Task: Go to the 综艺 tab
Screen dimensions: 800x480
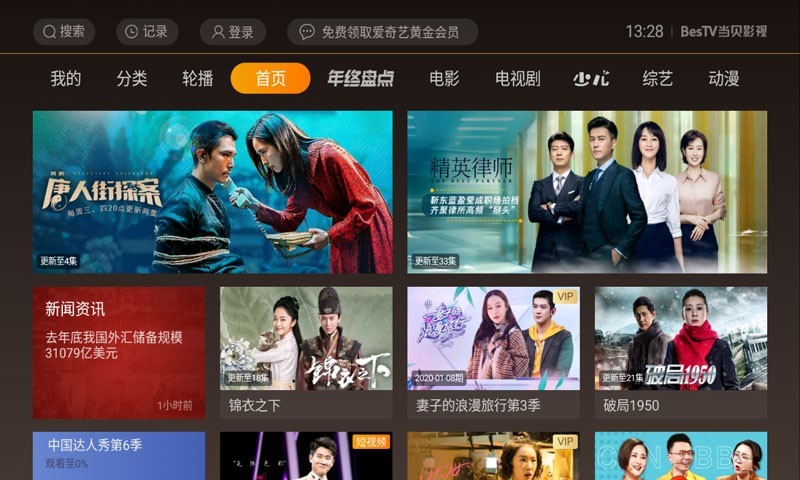Action: (x=657, y=79)
